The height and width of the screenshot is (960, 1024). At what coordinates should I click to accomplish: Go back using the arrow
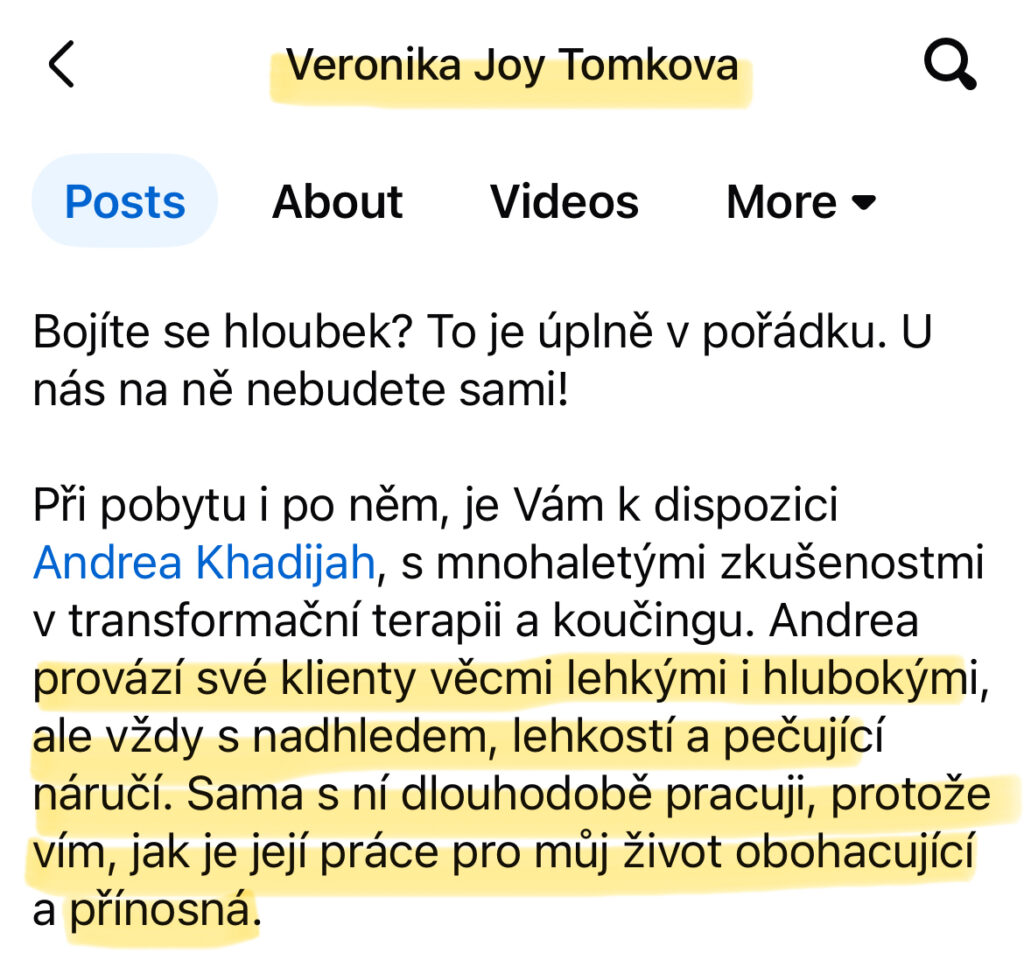point(61,66)
